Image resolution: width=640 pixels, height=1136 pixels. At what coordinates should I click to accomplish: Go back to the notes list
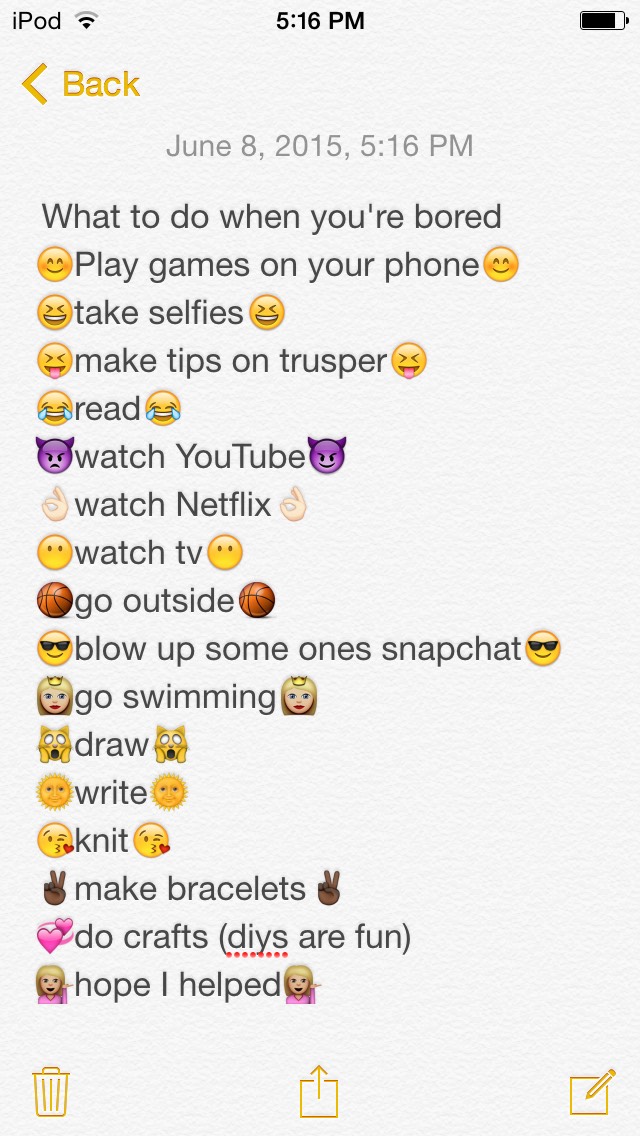(x=82, y=84)
